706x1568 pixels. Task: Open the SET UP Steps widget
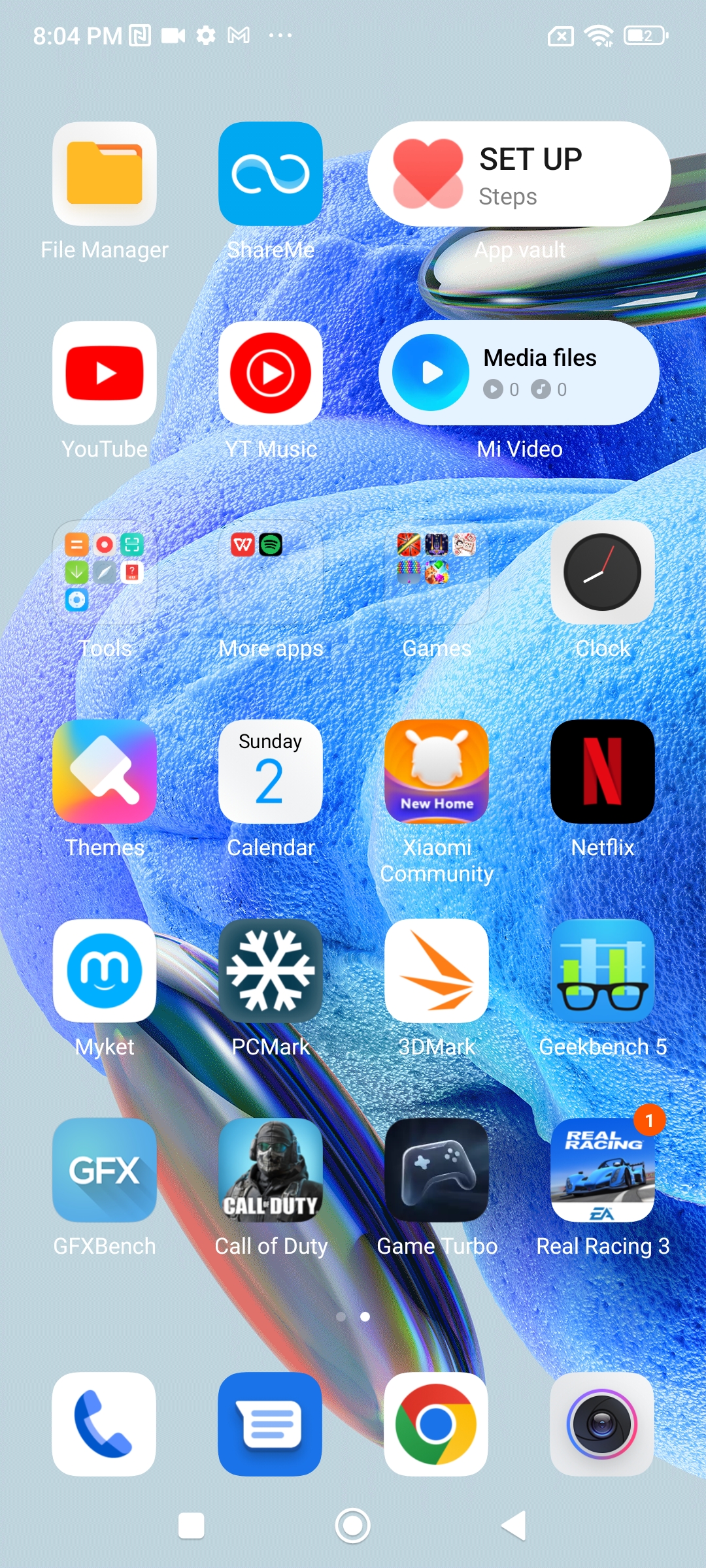point(519,174)
